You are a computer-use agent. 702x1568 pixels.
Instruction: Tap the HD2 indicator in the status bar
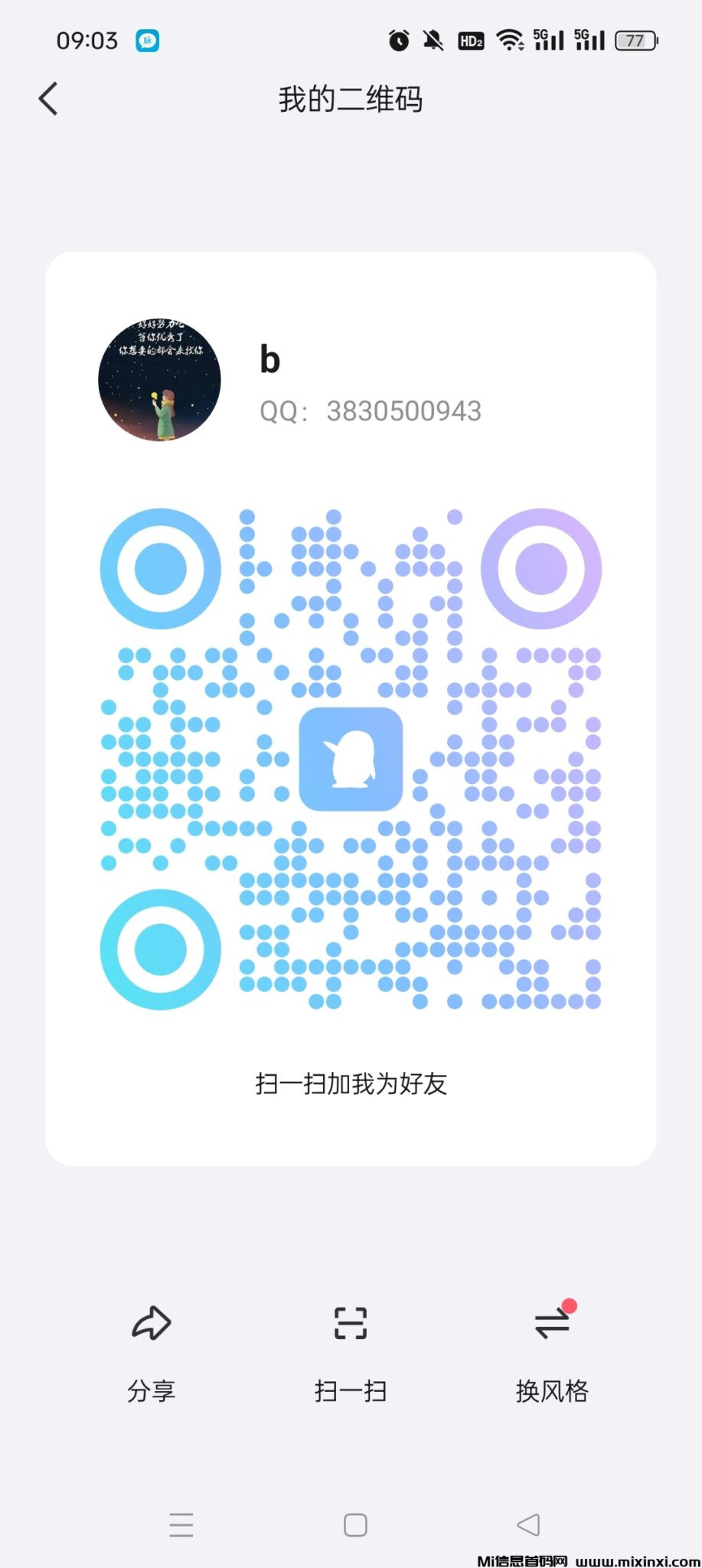coord(470,41)
